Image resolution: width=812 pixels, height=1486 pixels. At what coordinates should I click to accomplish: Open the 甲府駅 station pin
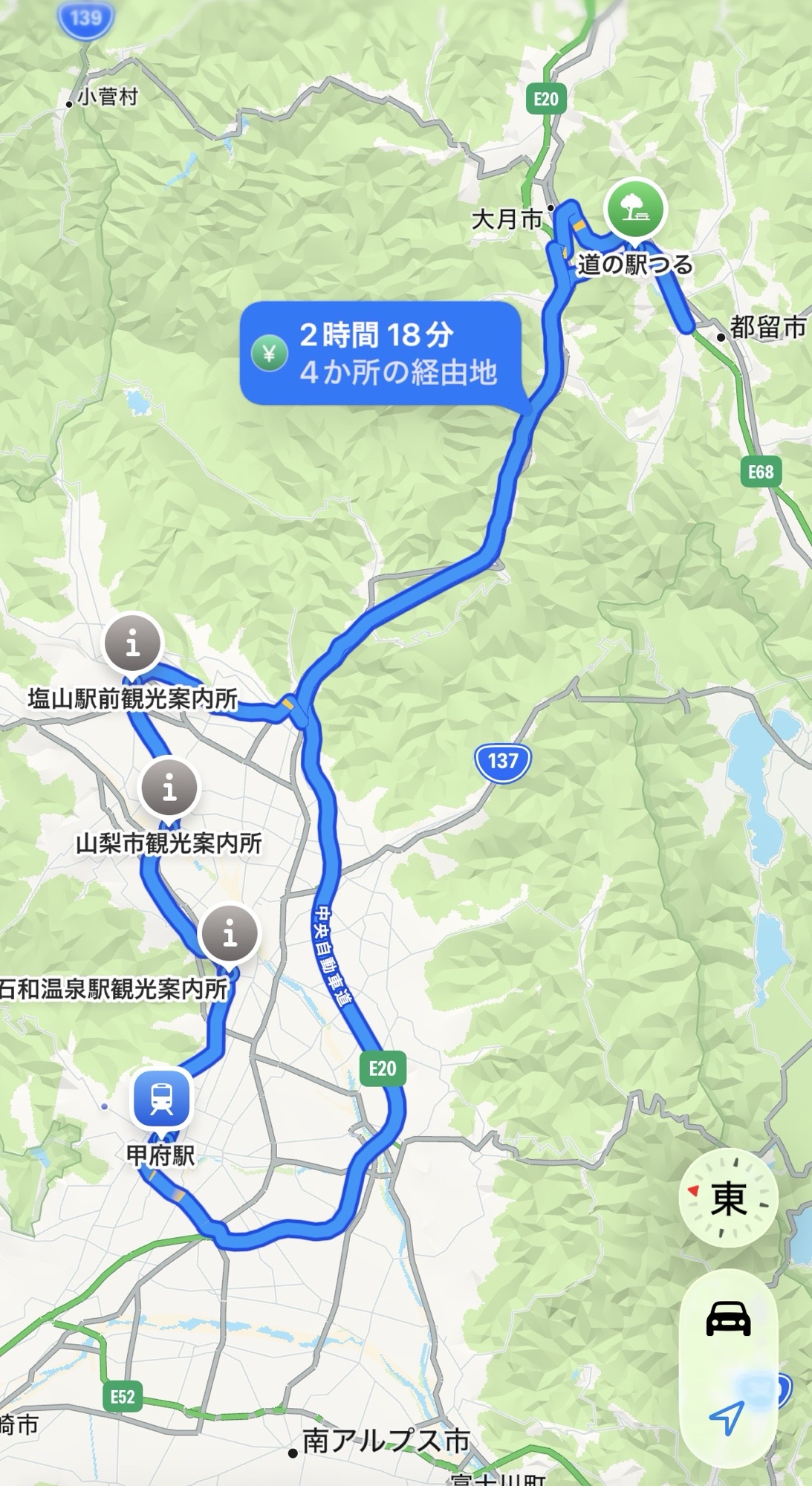pos(161,1098)
